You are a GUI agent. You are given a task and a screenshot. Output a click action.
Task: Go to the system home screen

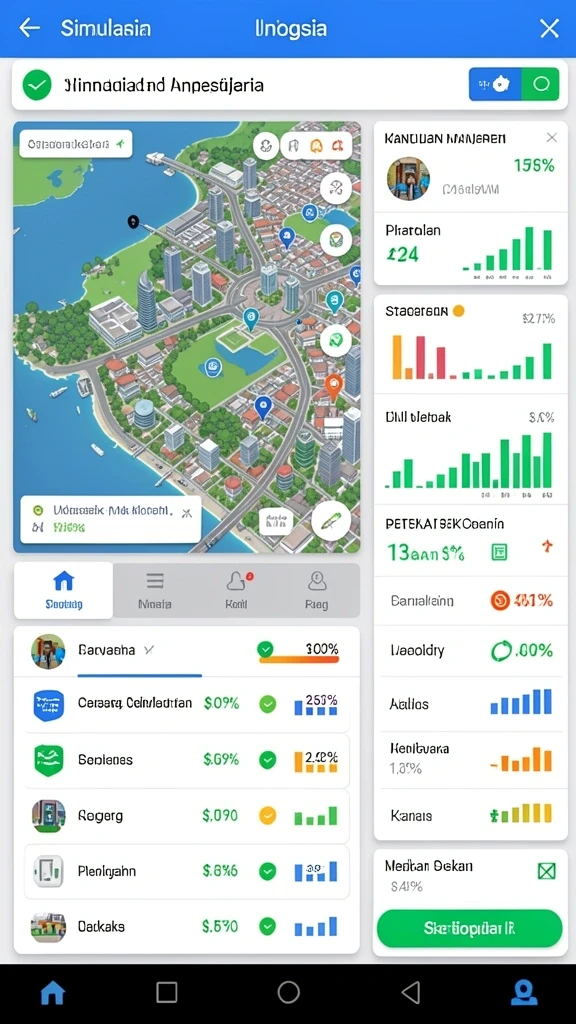click(289, 992)
